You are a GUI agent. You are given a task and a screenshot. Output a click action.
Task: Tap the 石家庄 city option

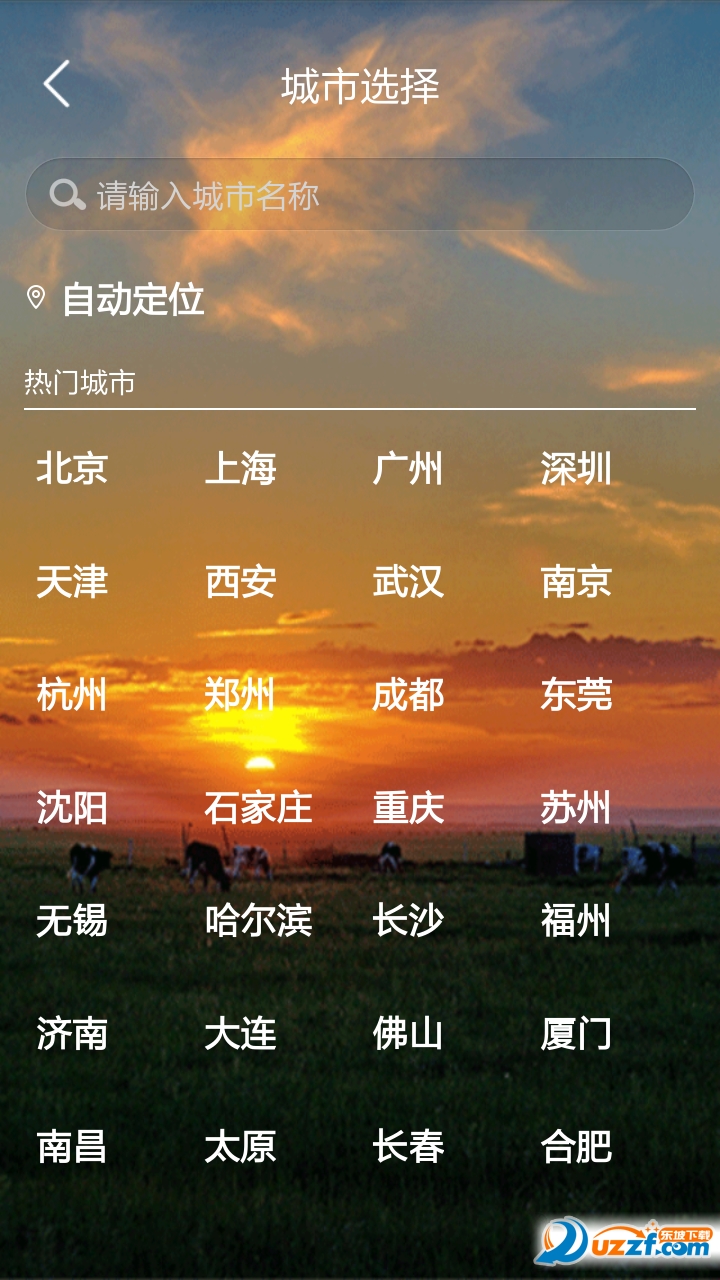point(258,807)
